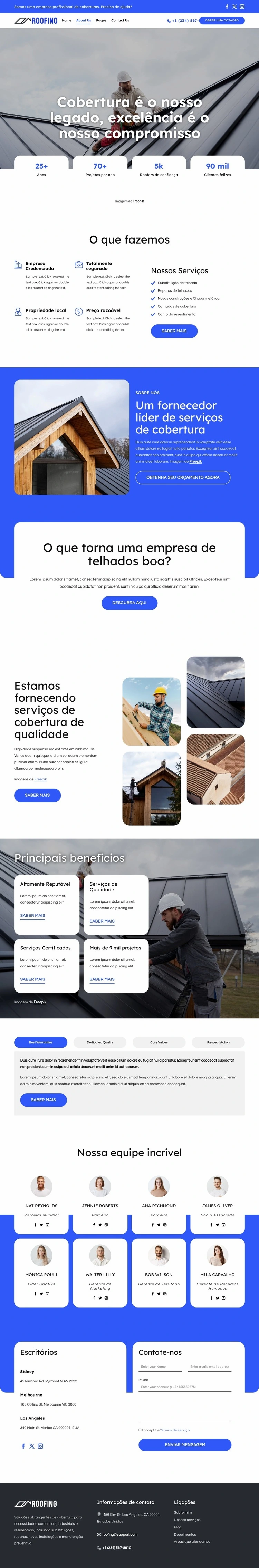Select the Core Values tab

click(x=159, y=1042)
